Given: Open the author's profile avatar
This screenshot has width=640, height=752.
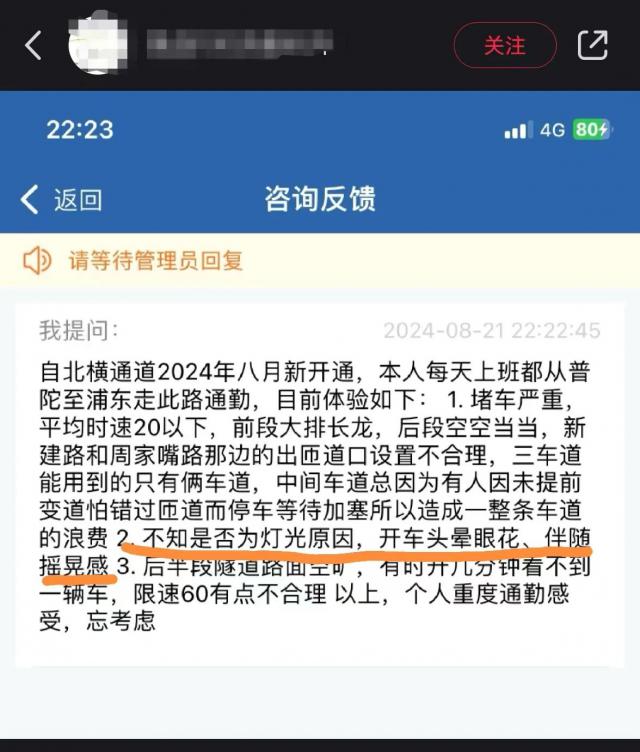Looking at the screenshot, I should pyautogui.click(x=98, y=45).
